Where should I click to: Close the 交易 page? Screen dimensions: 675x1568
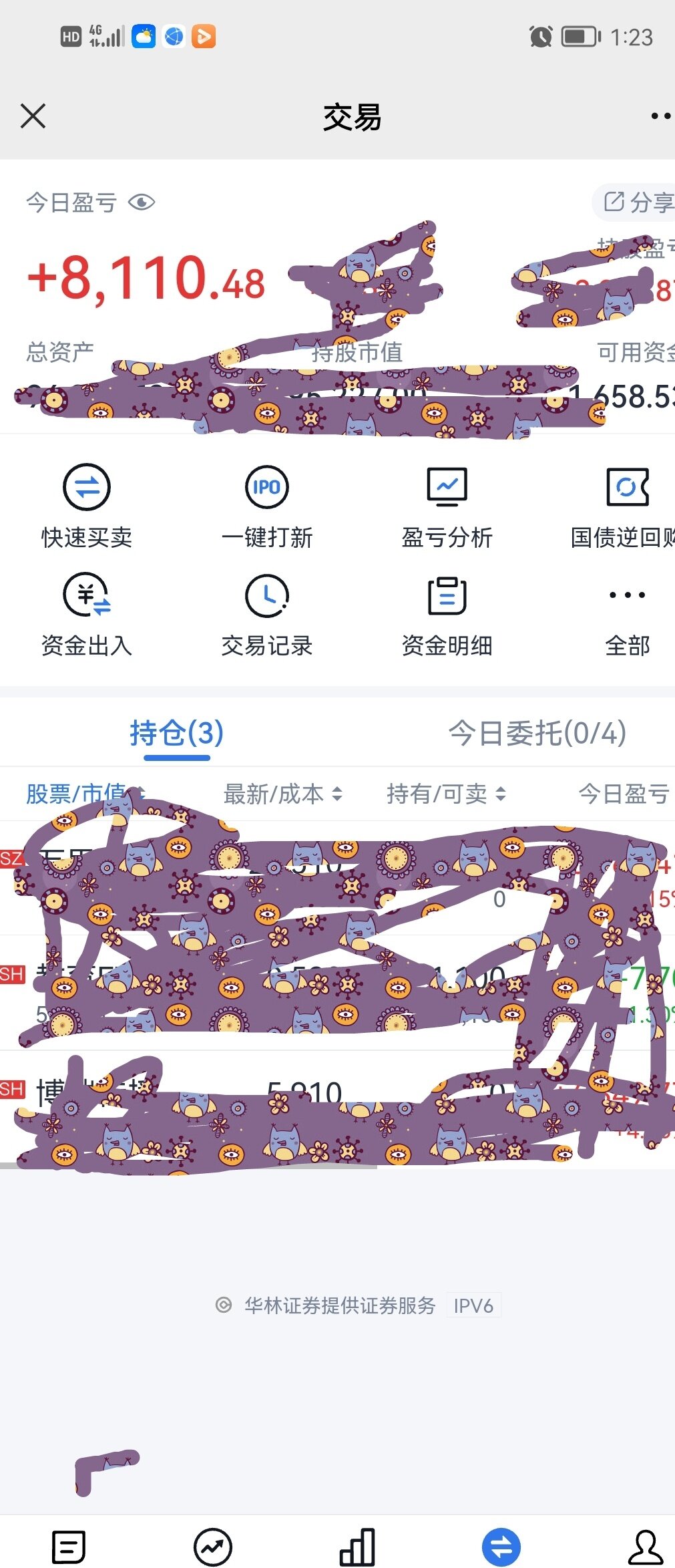(x=33, y=116)
